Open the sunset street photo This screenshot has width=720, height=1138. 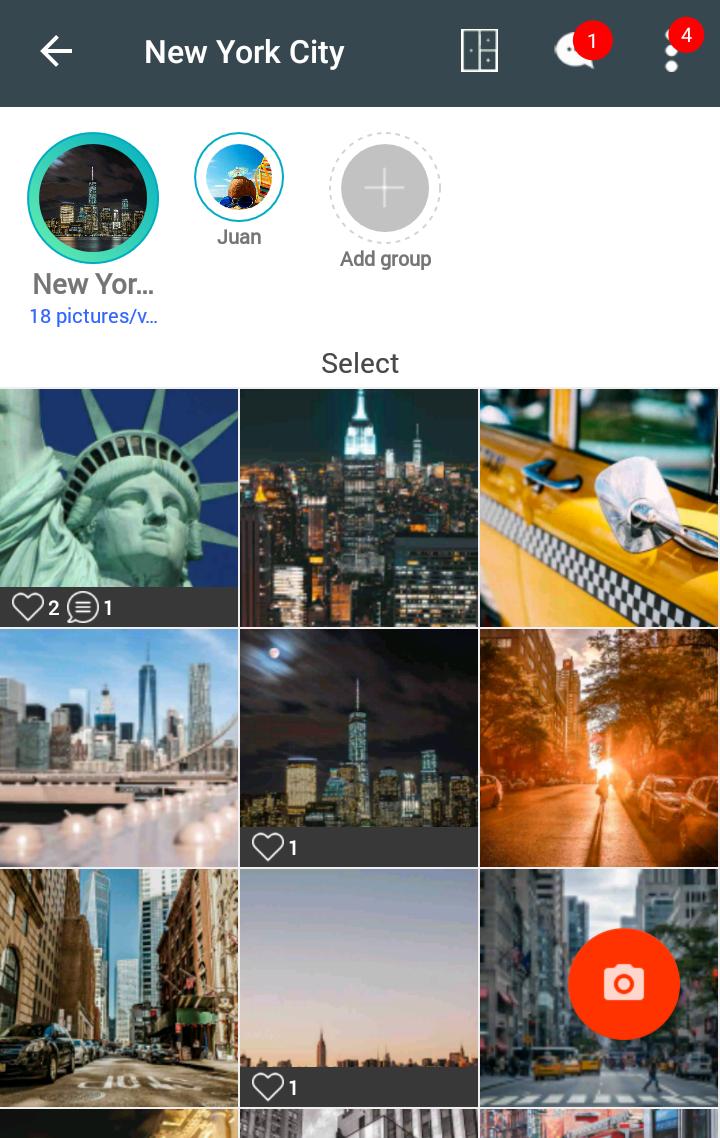pos(599,747)
